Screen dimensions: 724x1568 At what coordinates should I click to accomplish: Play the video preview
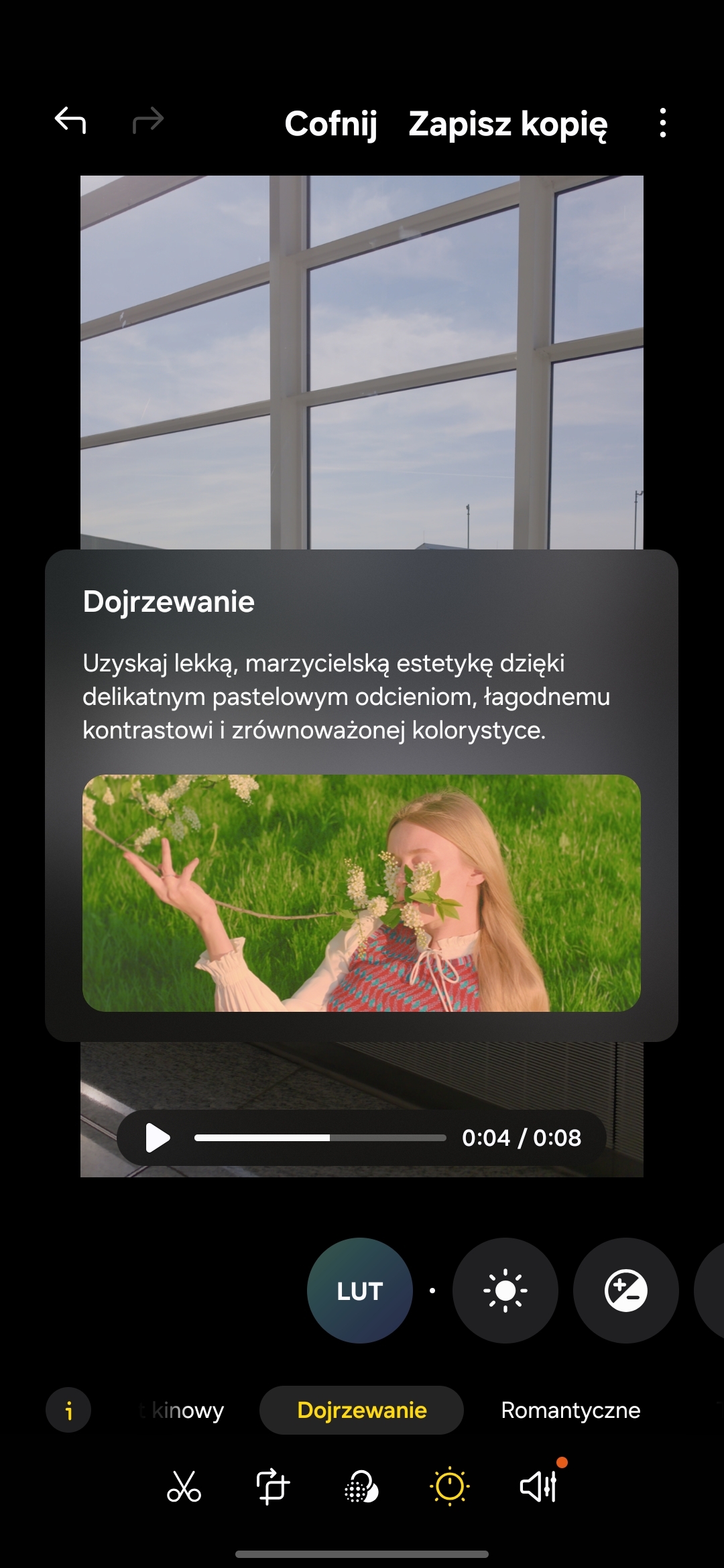(x=158, y=1138)
